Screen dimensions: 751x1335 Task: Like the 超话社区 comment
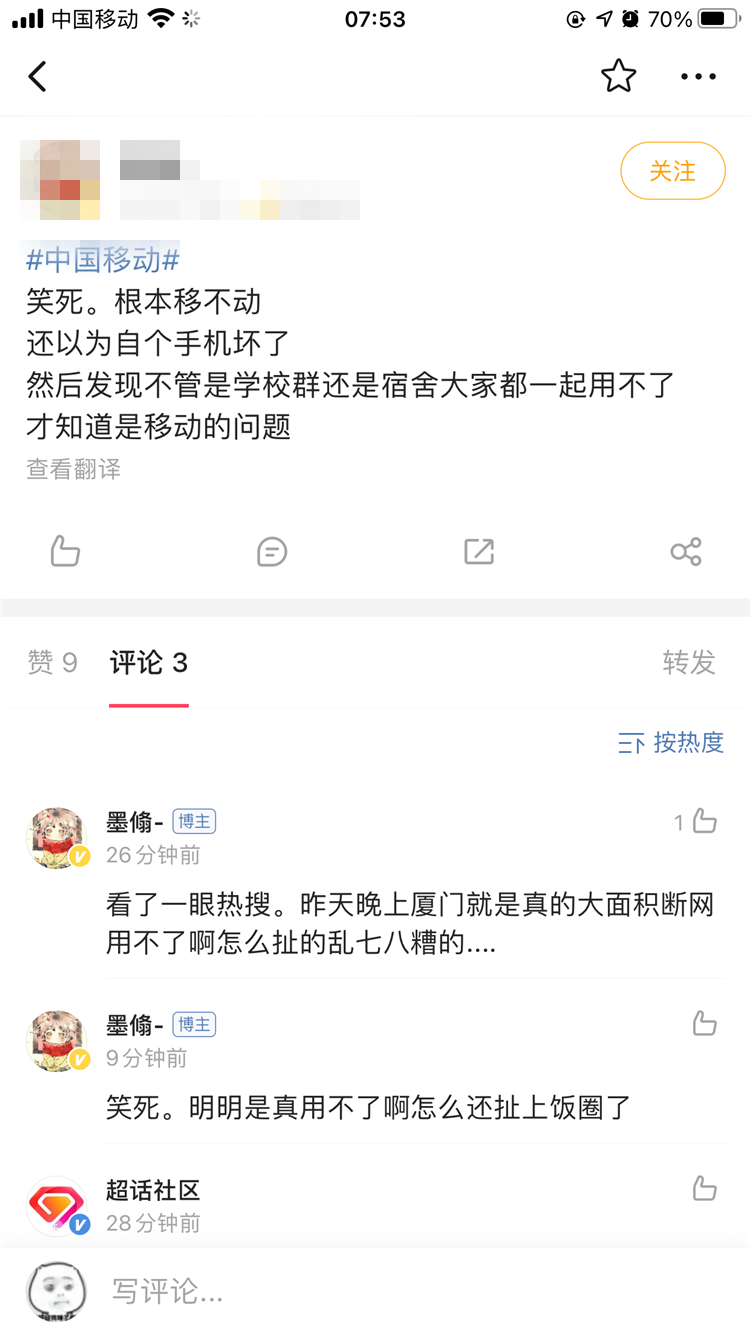[x=704, y=1188]
